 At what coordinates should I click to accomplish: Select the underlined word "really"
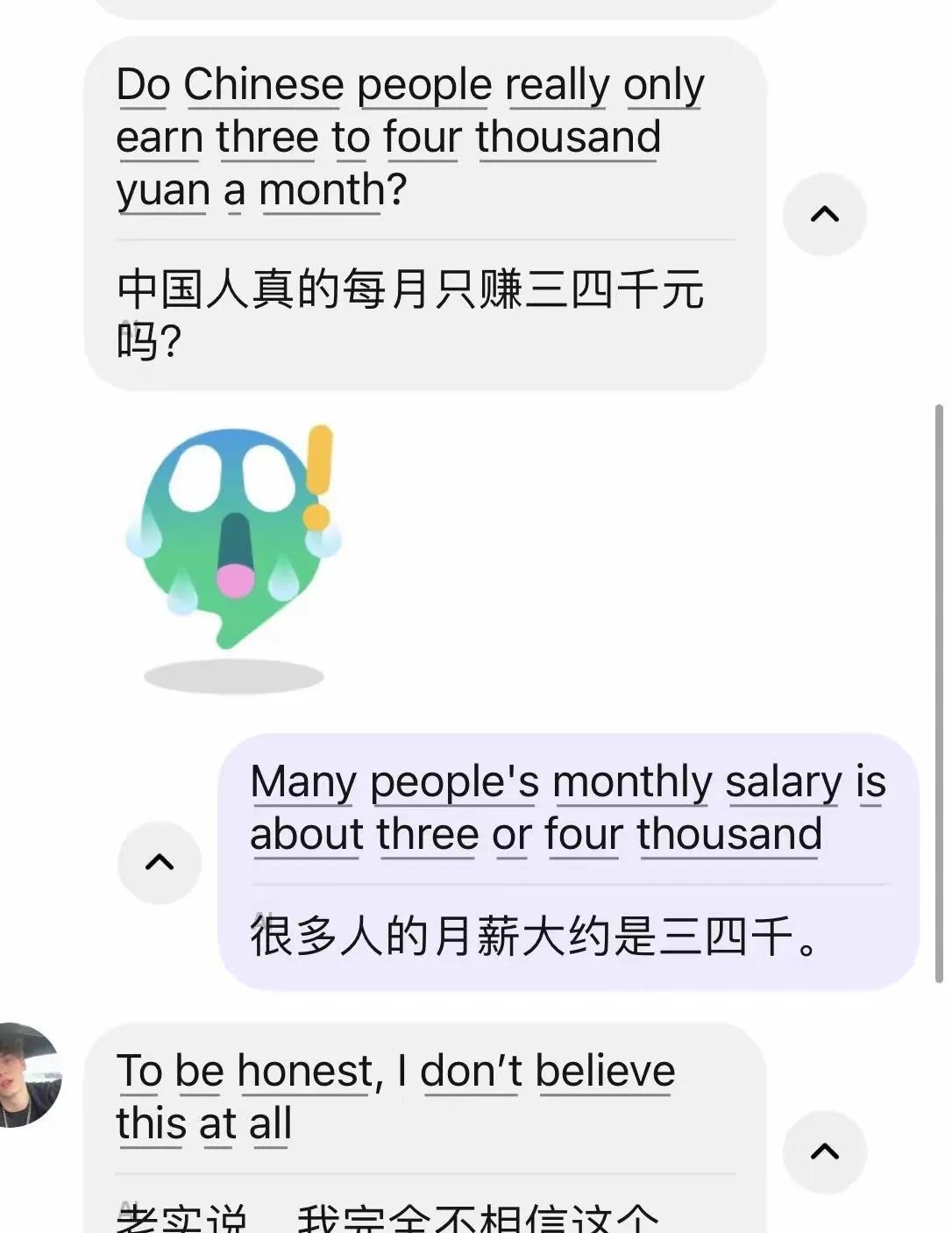pos(556,83)
